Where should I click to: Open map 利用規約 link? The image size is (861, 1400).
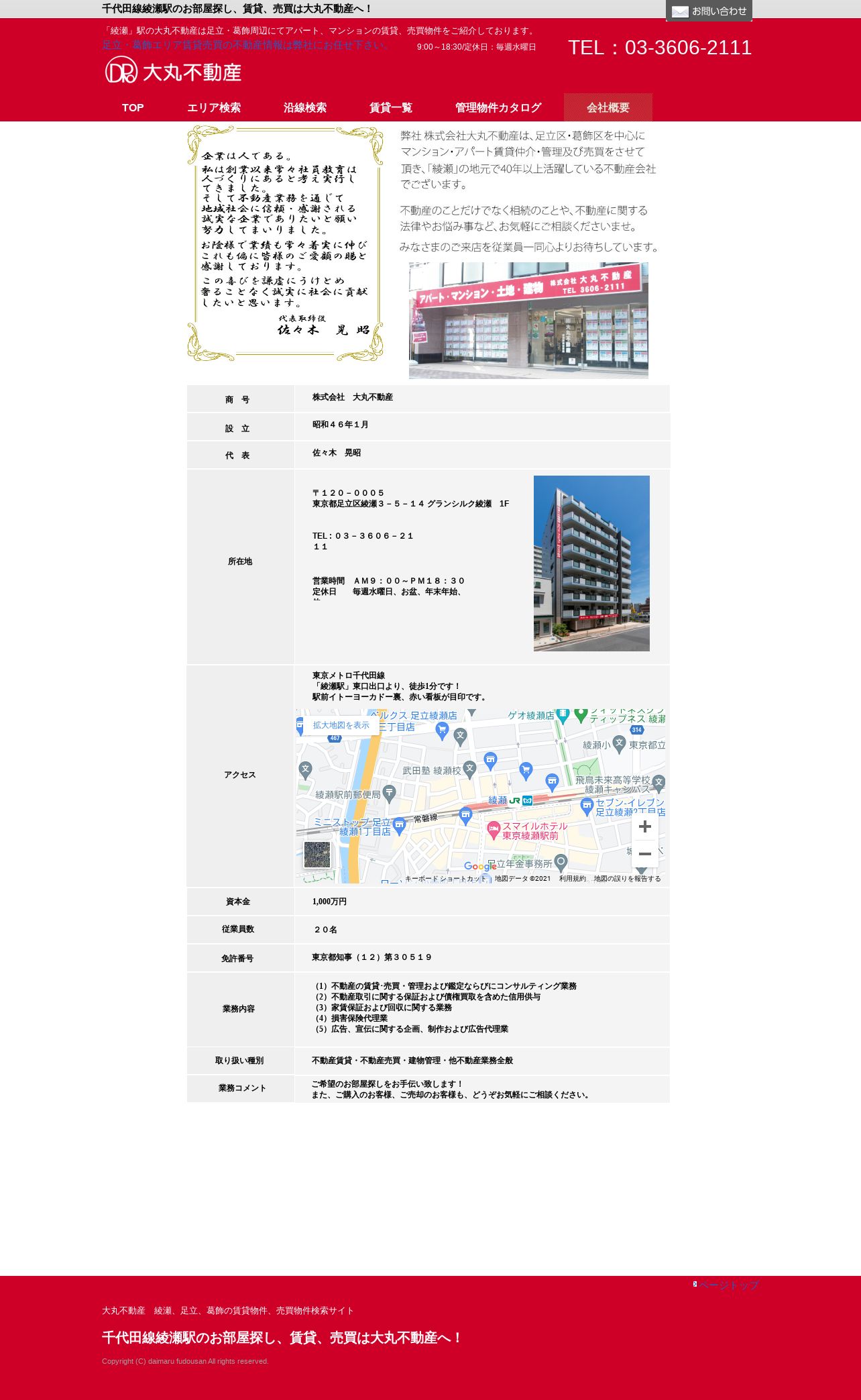(x=573, y=879)
